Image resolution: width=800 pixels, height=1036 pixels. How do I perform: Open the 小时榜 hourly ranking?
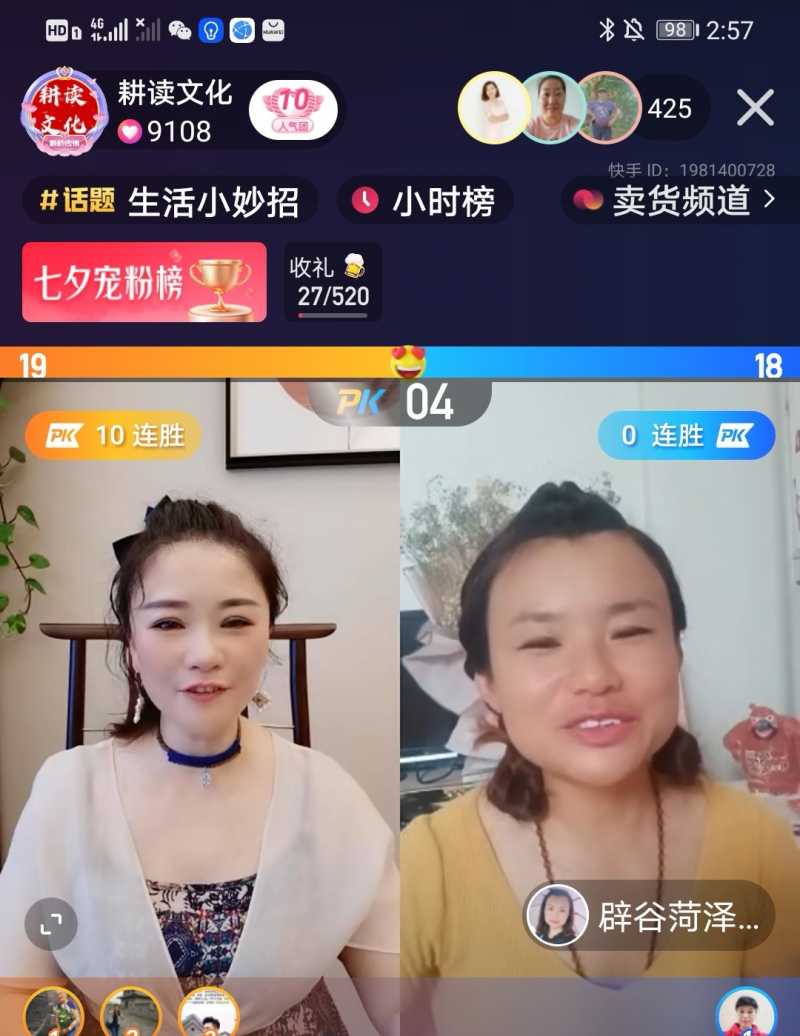point(425,201)
